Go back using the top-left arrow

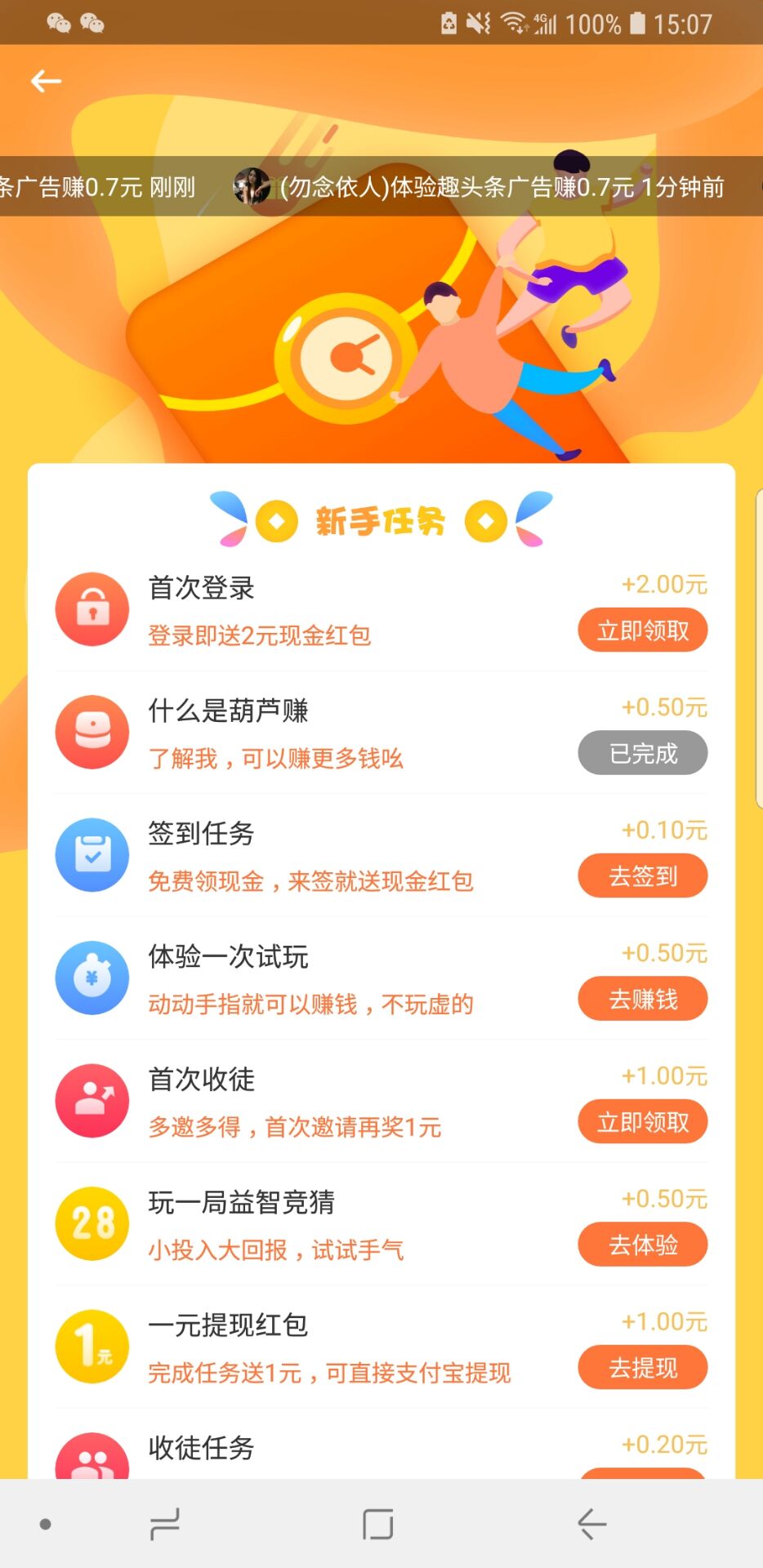coord(46,81)
